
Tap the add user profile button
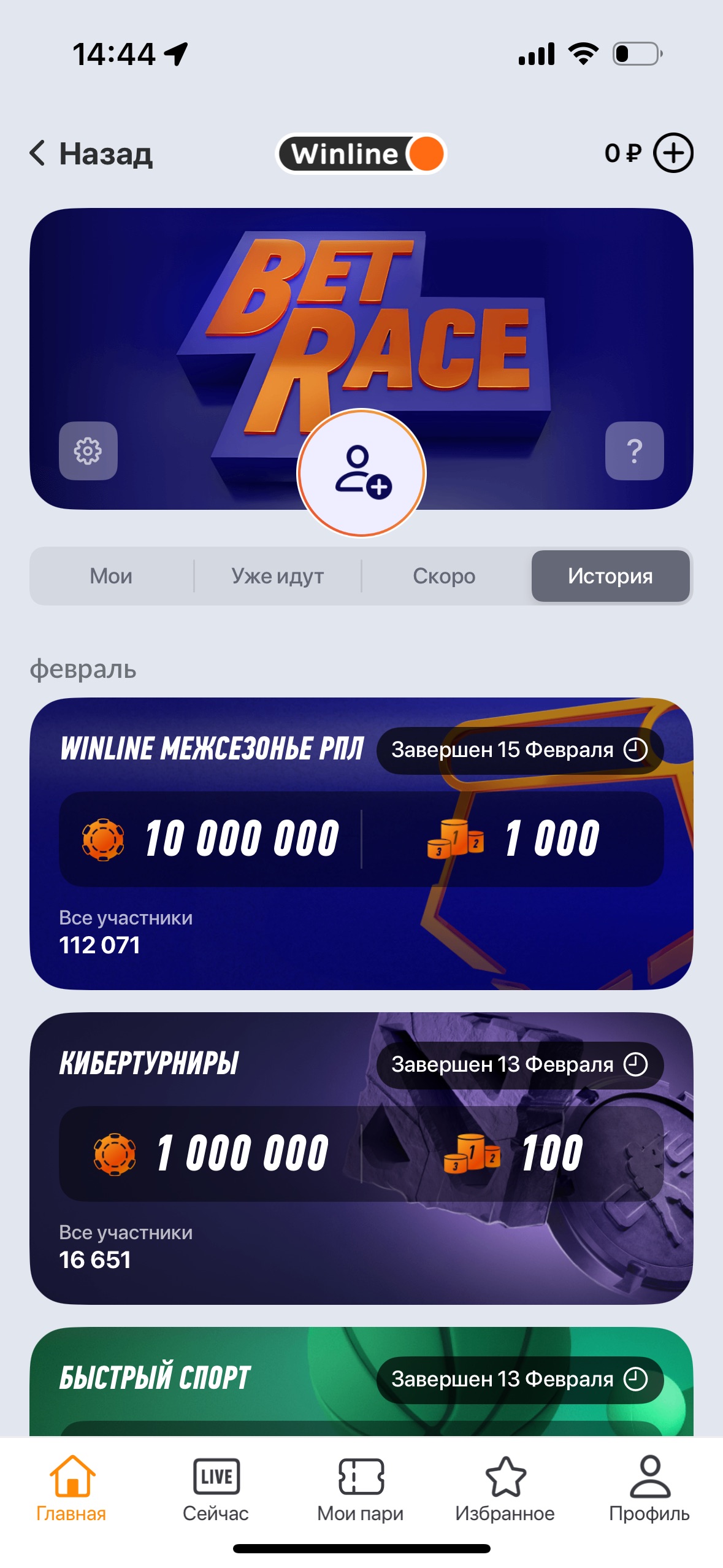362,473
